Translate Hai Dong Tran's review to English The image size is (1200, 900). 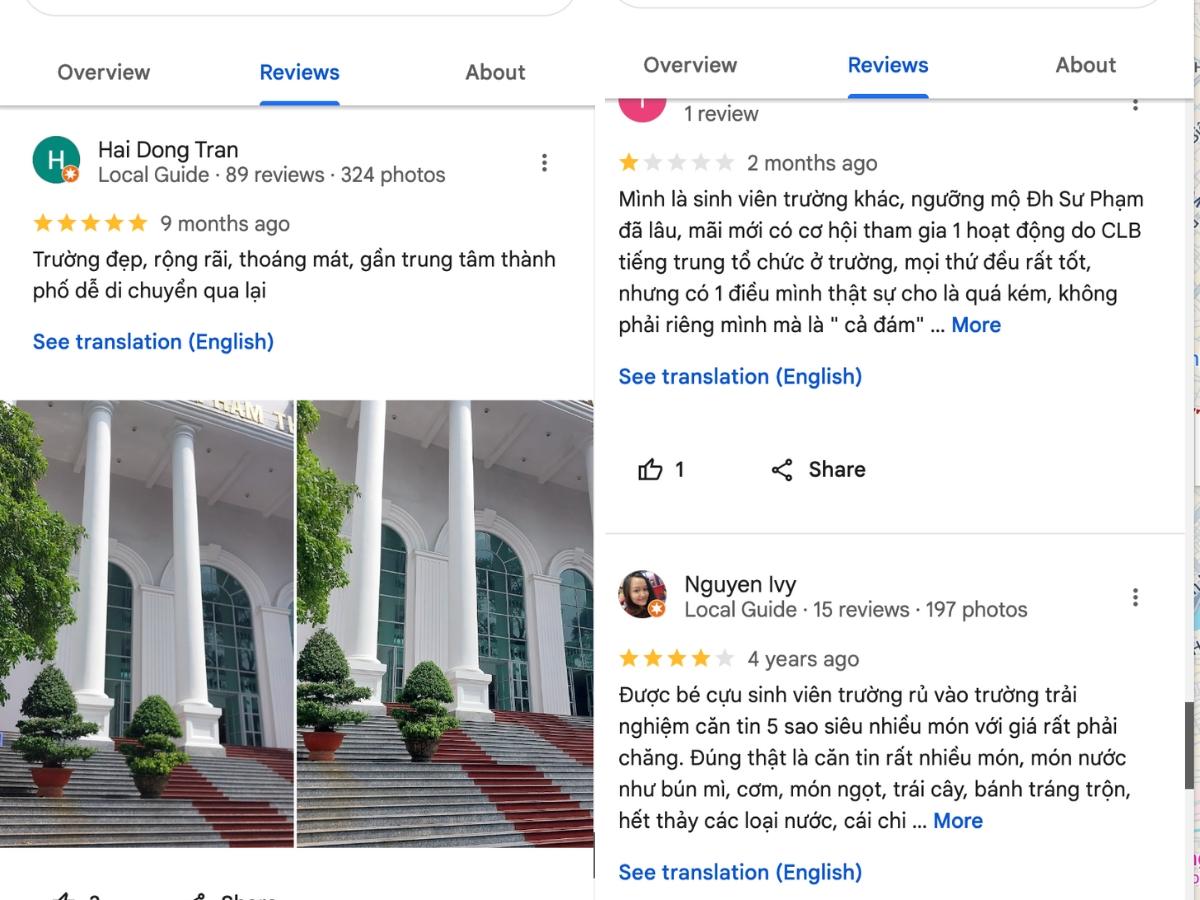pos(153,342)
